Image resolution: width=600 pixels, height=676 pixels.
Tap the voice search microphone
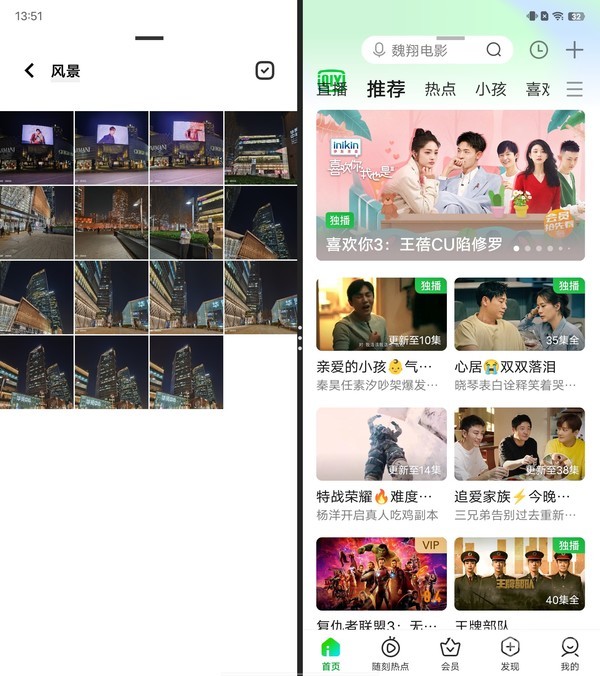pos(379,50)
